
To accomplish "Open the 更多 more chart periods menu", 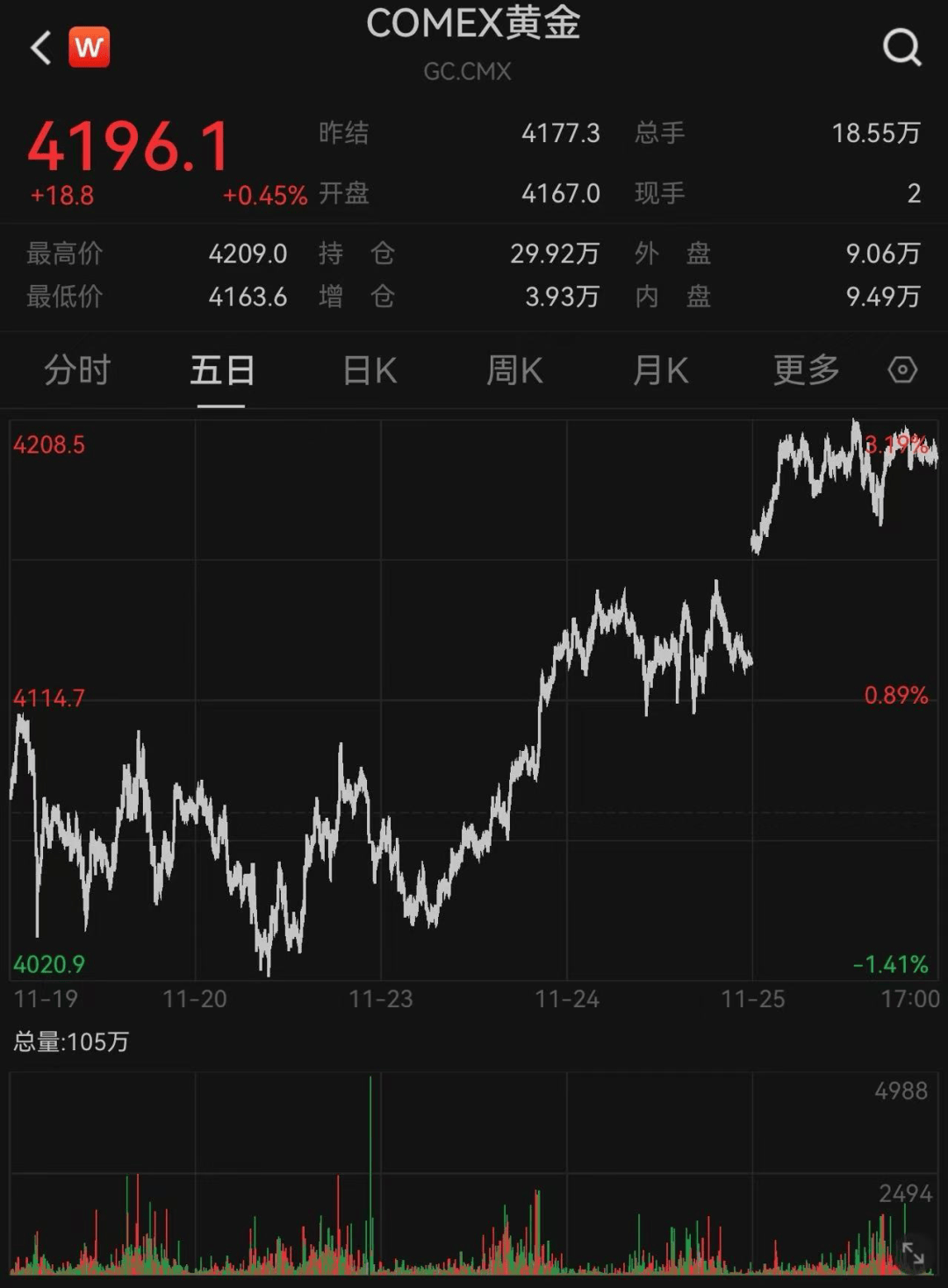I will (806, 370).
